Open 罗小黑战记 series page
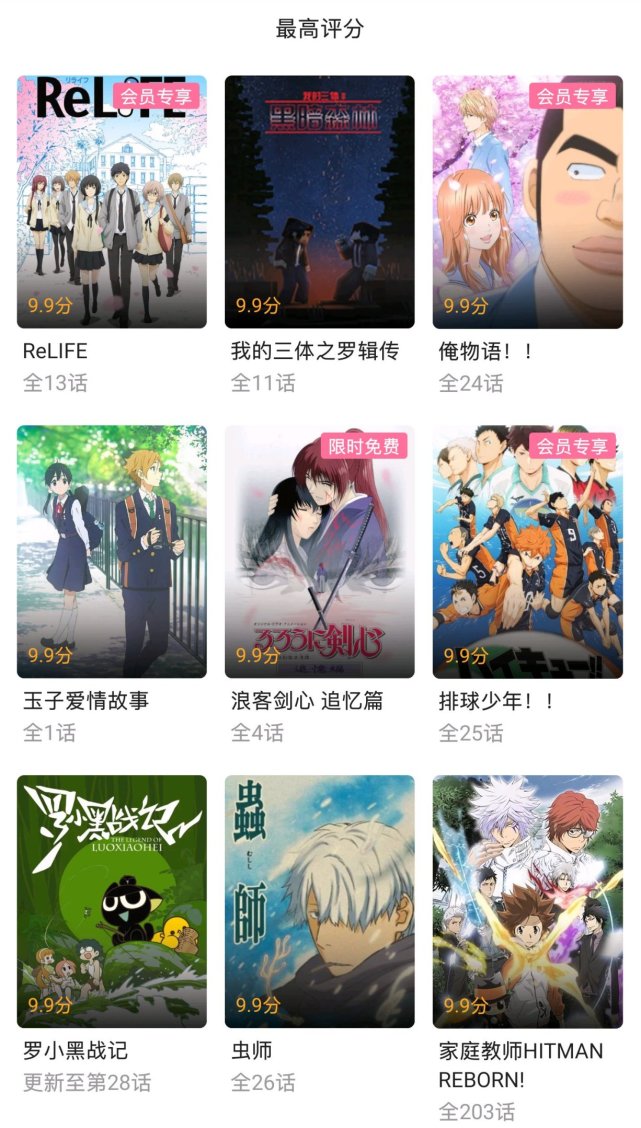The height and width of the screenshot is (1128, 641). pos(112,902)
